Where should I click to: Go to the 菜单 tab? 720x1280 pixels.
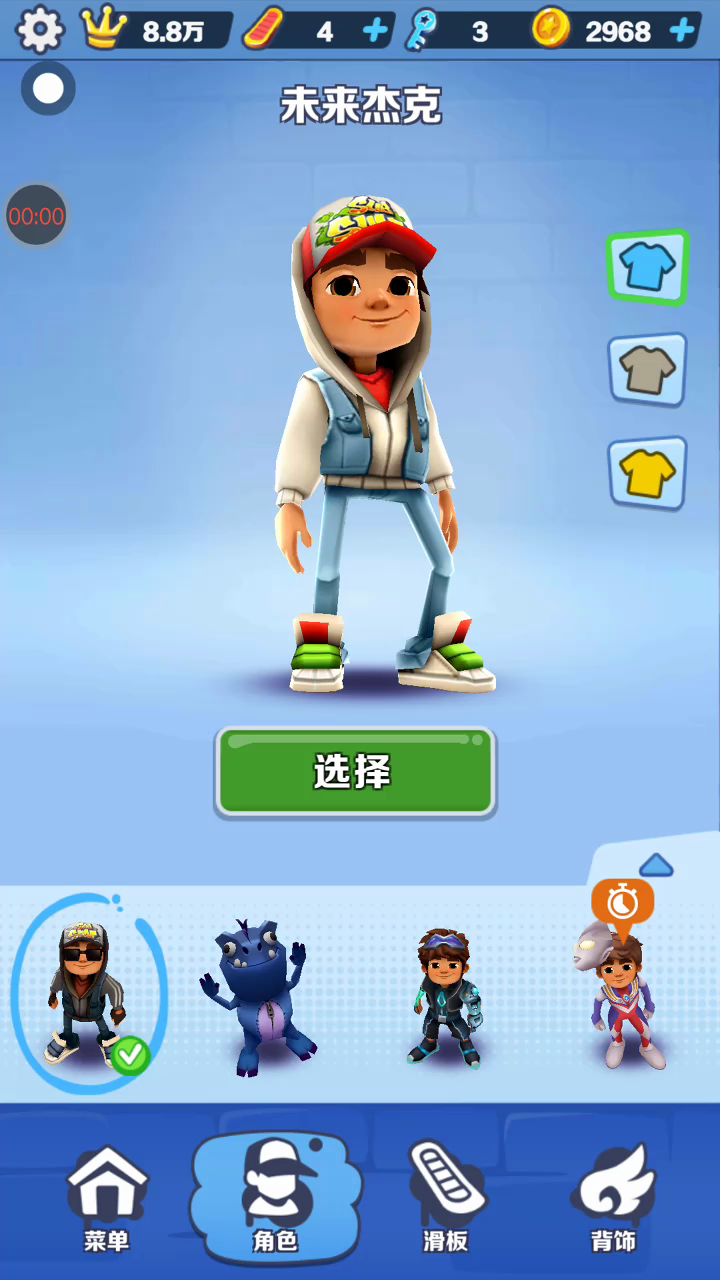click(107, 1198)
